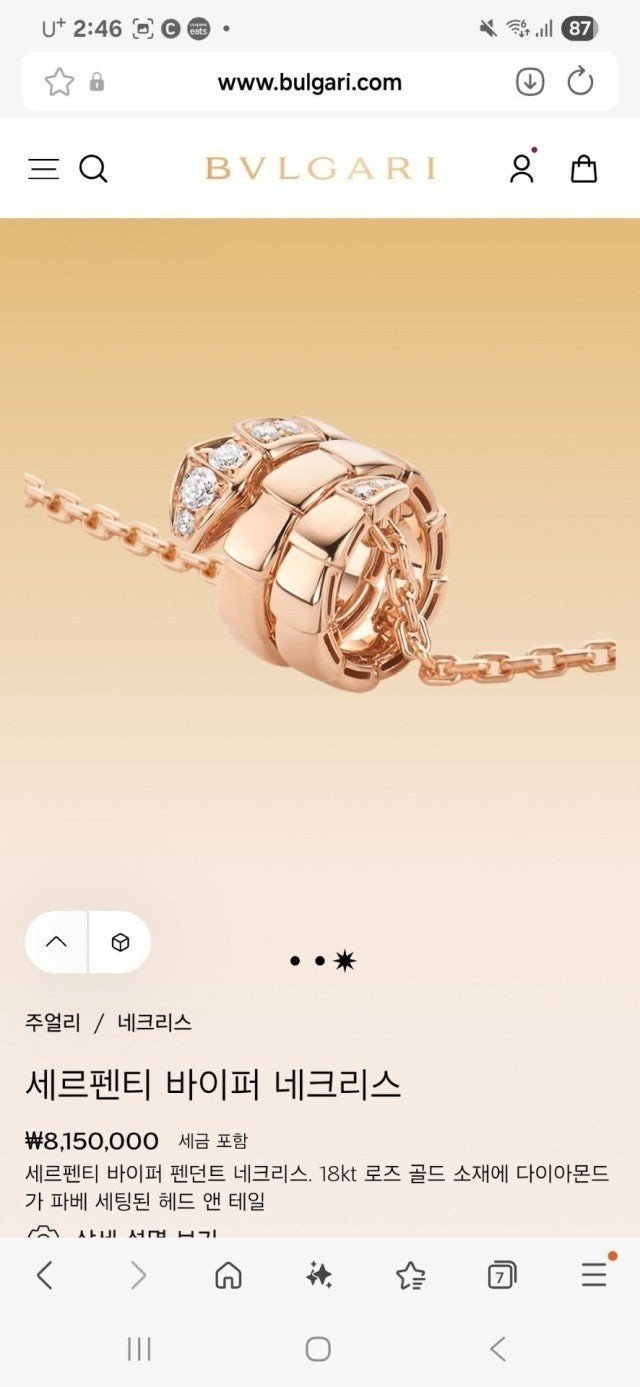Screen dimensions: 640x1387
Task: Open system recent apps
Action: pos(139,1349)
